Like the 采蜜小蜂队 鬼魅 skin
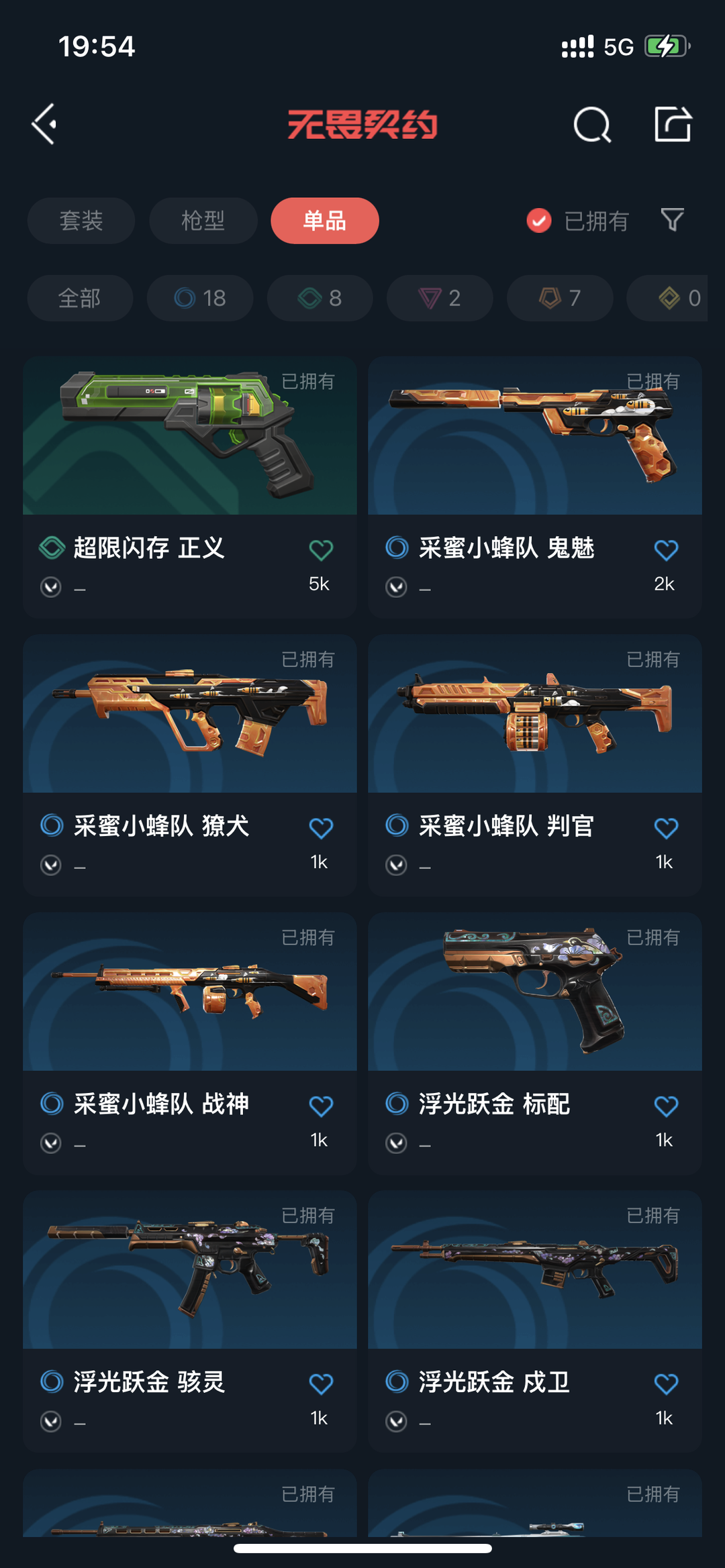Image resolution: width=725 pixels, height=1568 pixels. [666, 551]
